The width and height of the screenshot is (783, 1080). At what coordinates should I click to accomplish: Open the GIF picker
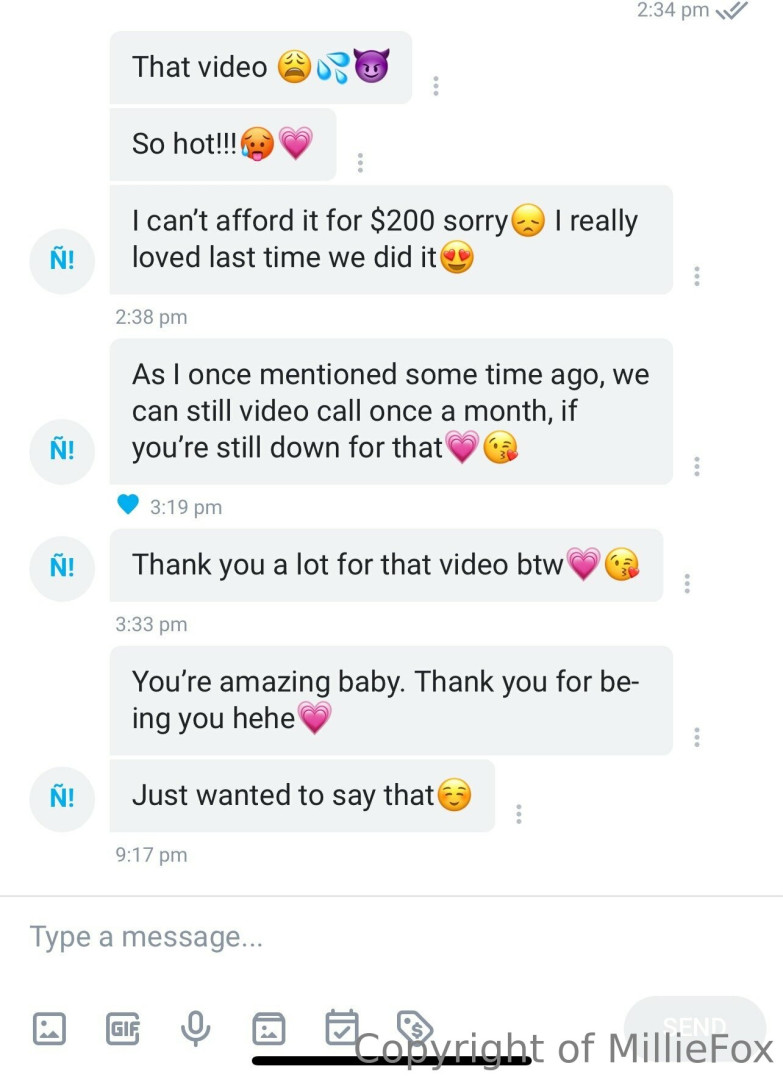pos(123,1027)
